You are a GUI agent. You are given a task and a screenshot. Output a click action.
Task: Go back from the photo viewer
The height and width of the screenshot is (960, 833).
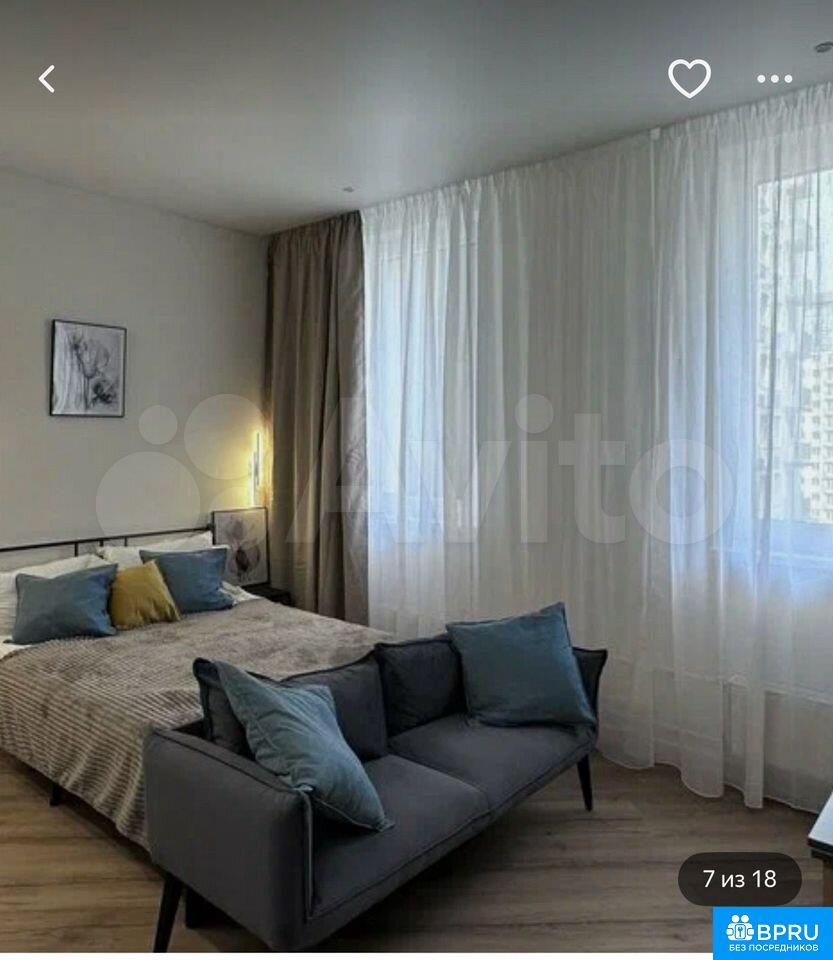(46, 79)
